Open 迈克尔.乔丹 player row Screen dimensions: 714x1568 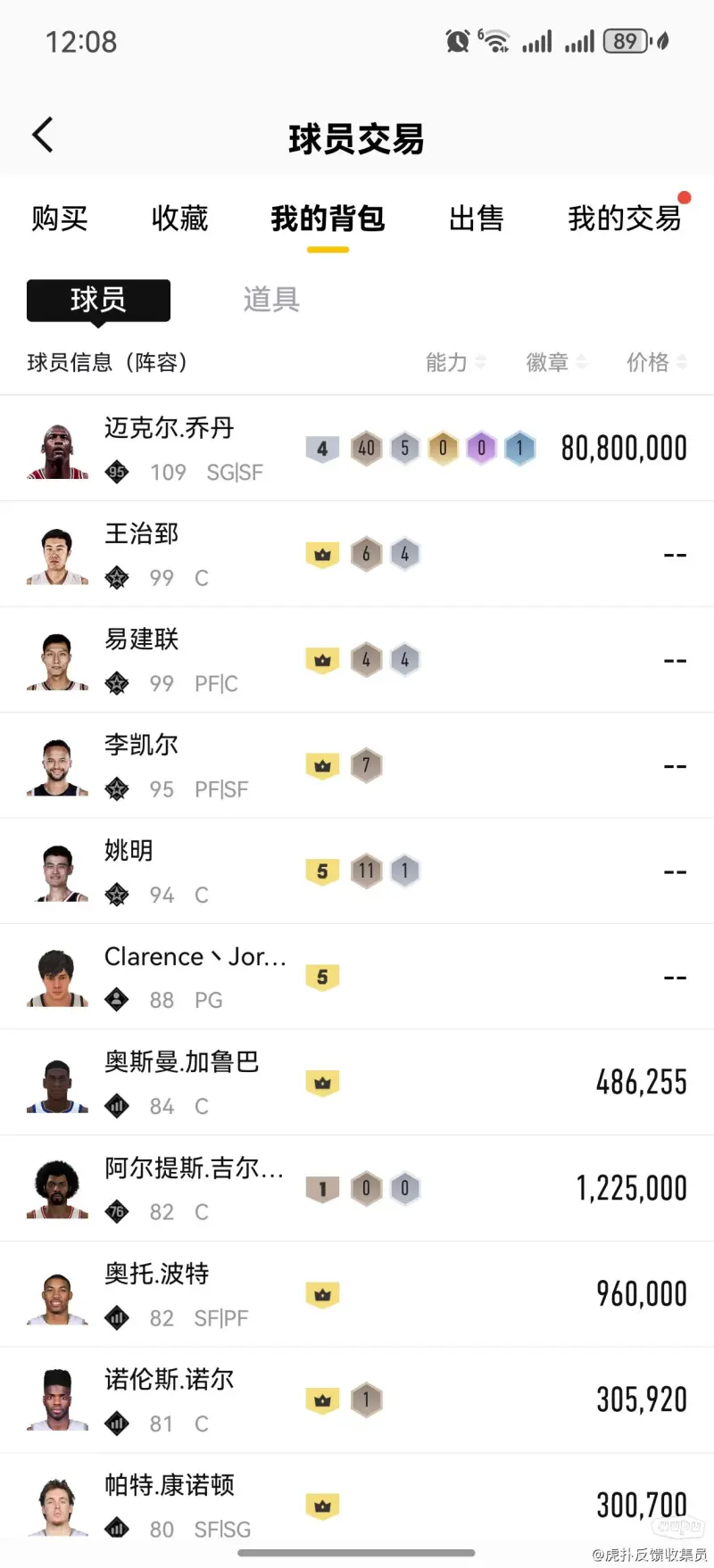357,449
